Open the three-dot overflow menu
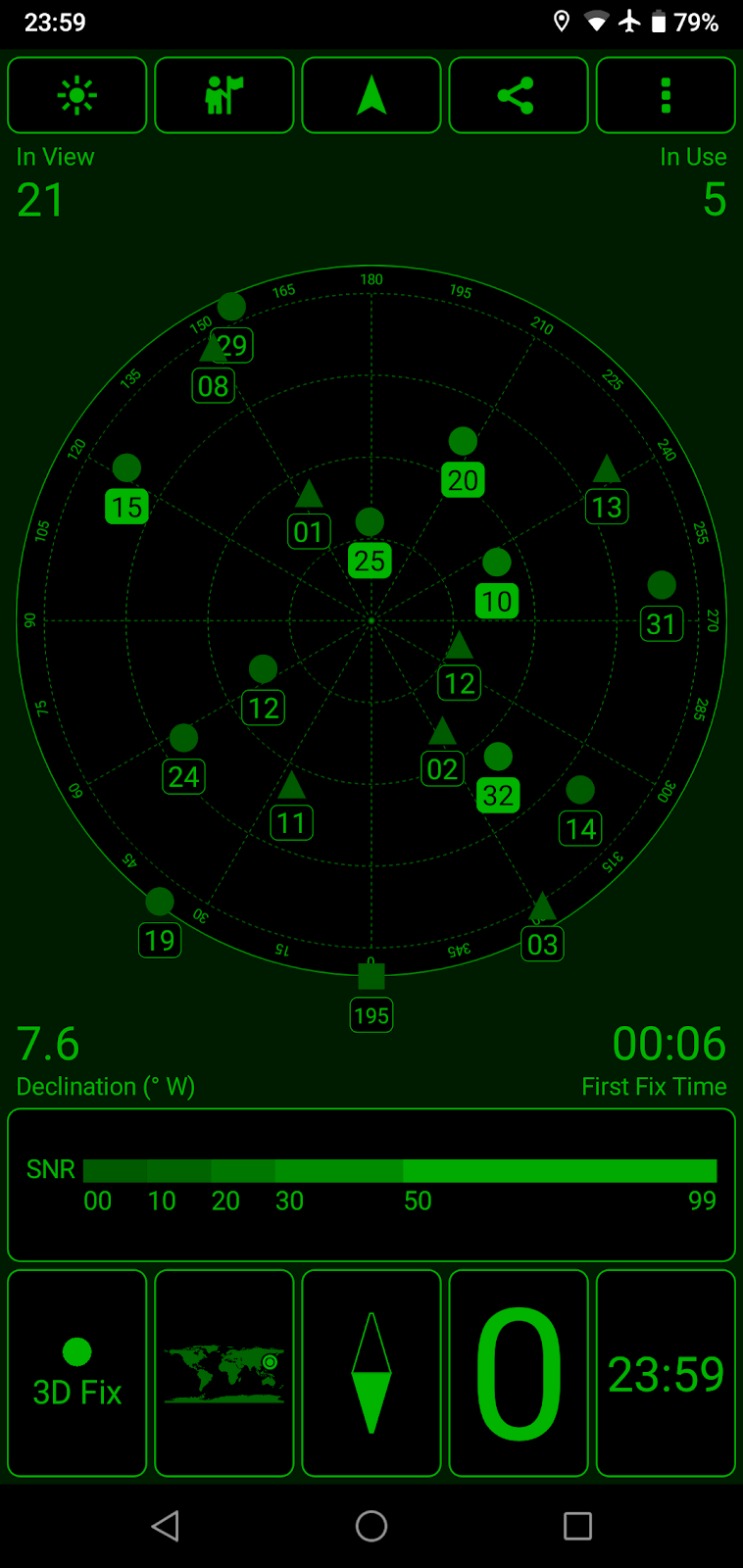Screen dimensions: 743x1568 point(666,95)
